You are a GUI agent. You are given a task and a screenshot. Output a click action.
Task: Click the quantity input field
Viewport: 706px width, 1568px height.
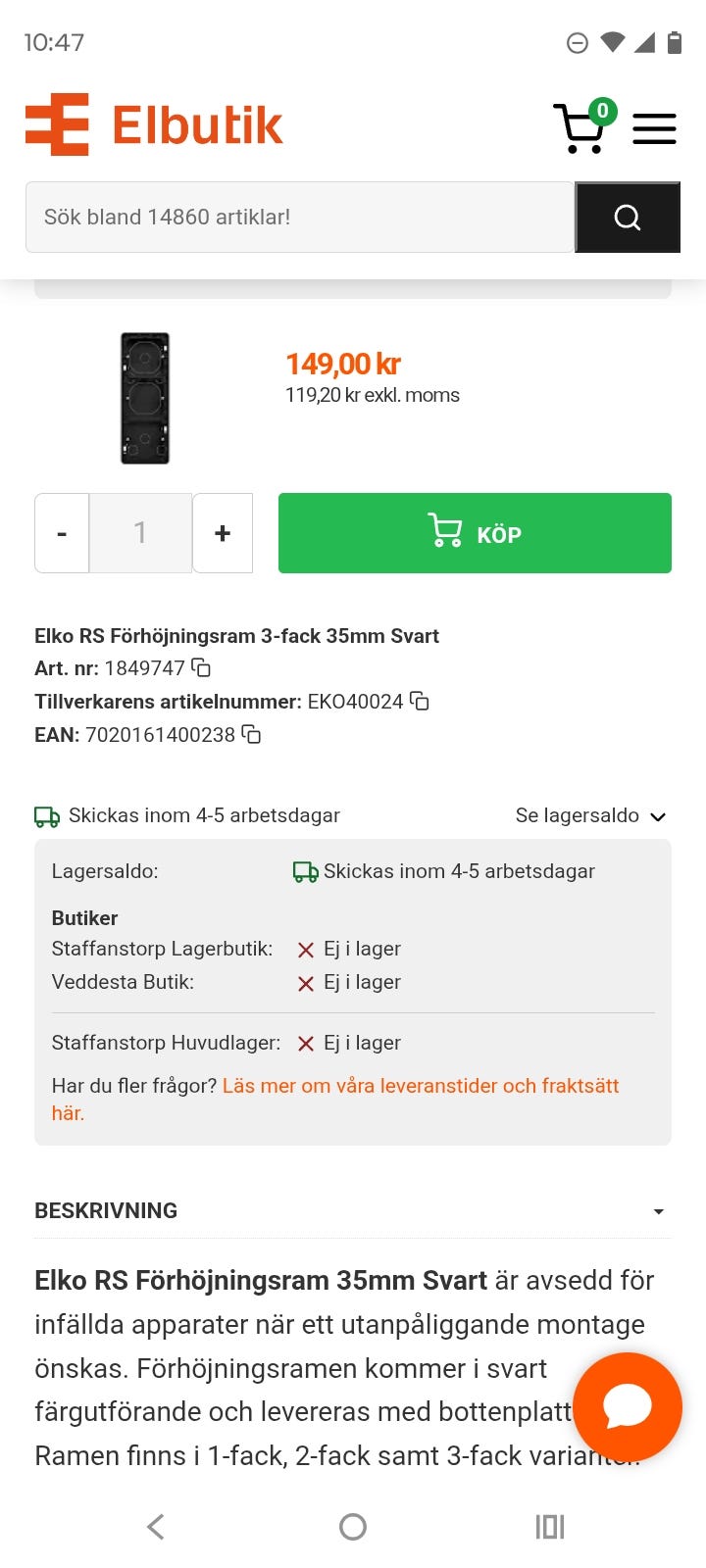point(141,533)
